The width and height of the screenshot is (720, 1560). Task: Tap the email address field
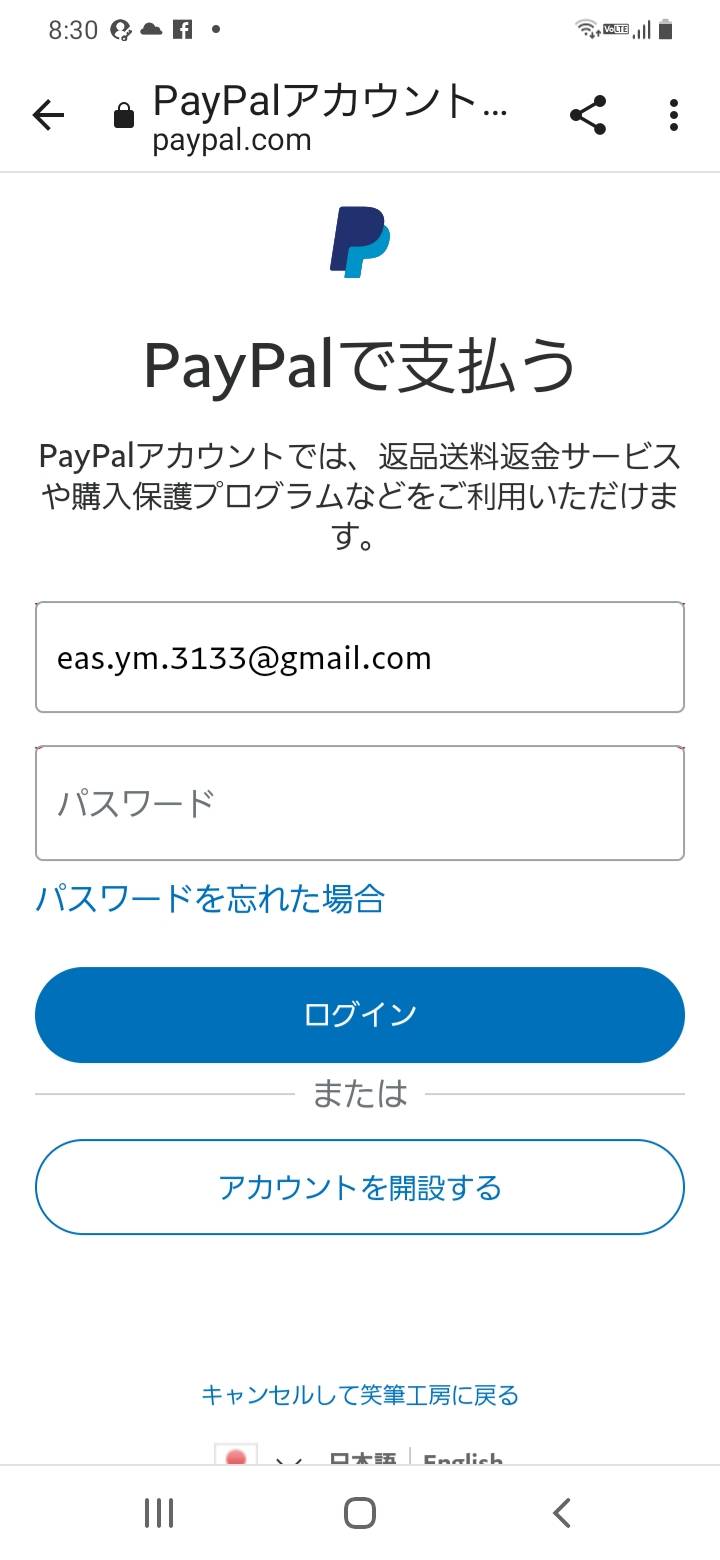(360, 657)
